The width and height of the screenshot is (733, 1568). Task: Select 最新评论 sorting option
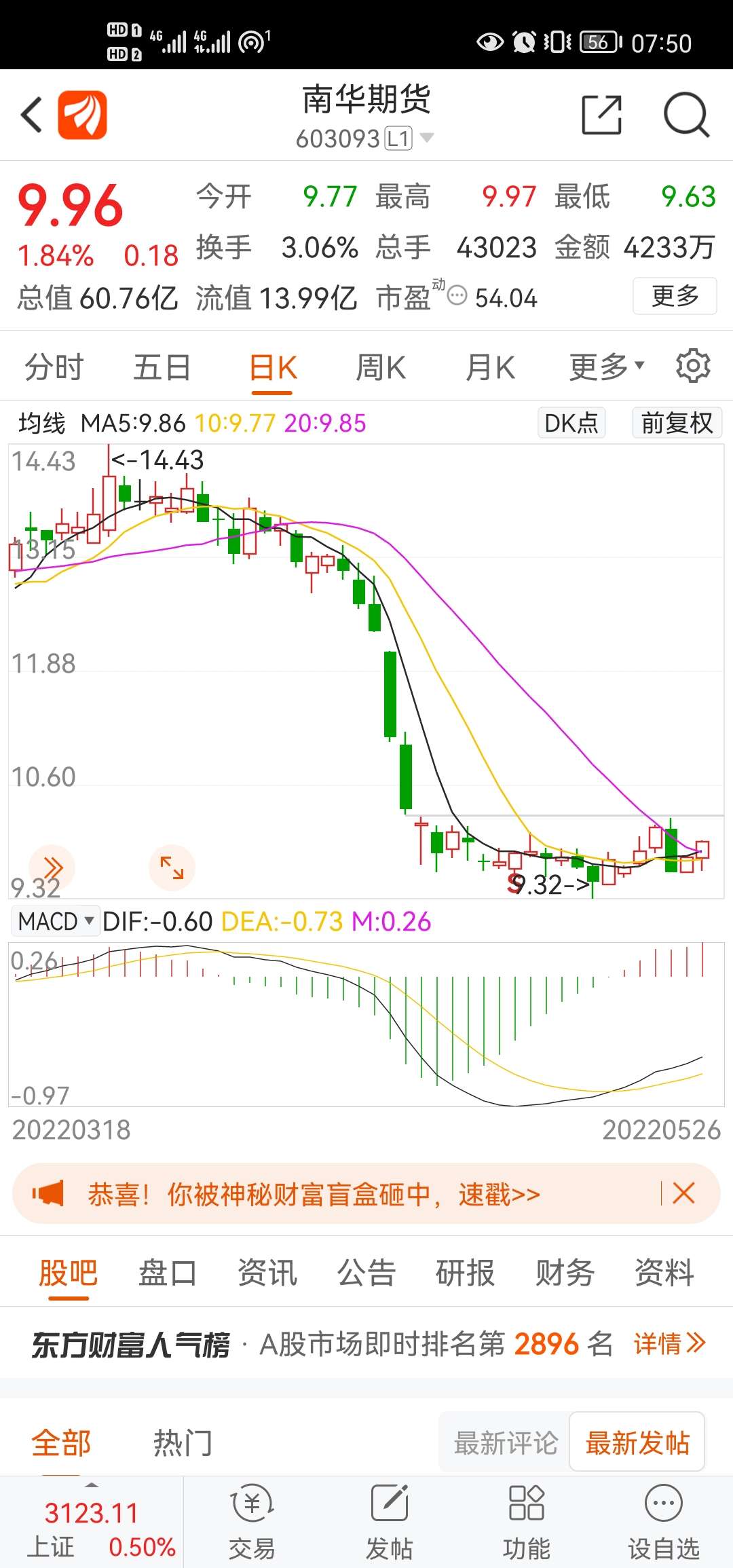click(x=506, y=1443)
